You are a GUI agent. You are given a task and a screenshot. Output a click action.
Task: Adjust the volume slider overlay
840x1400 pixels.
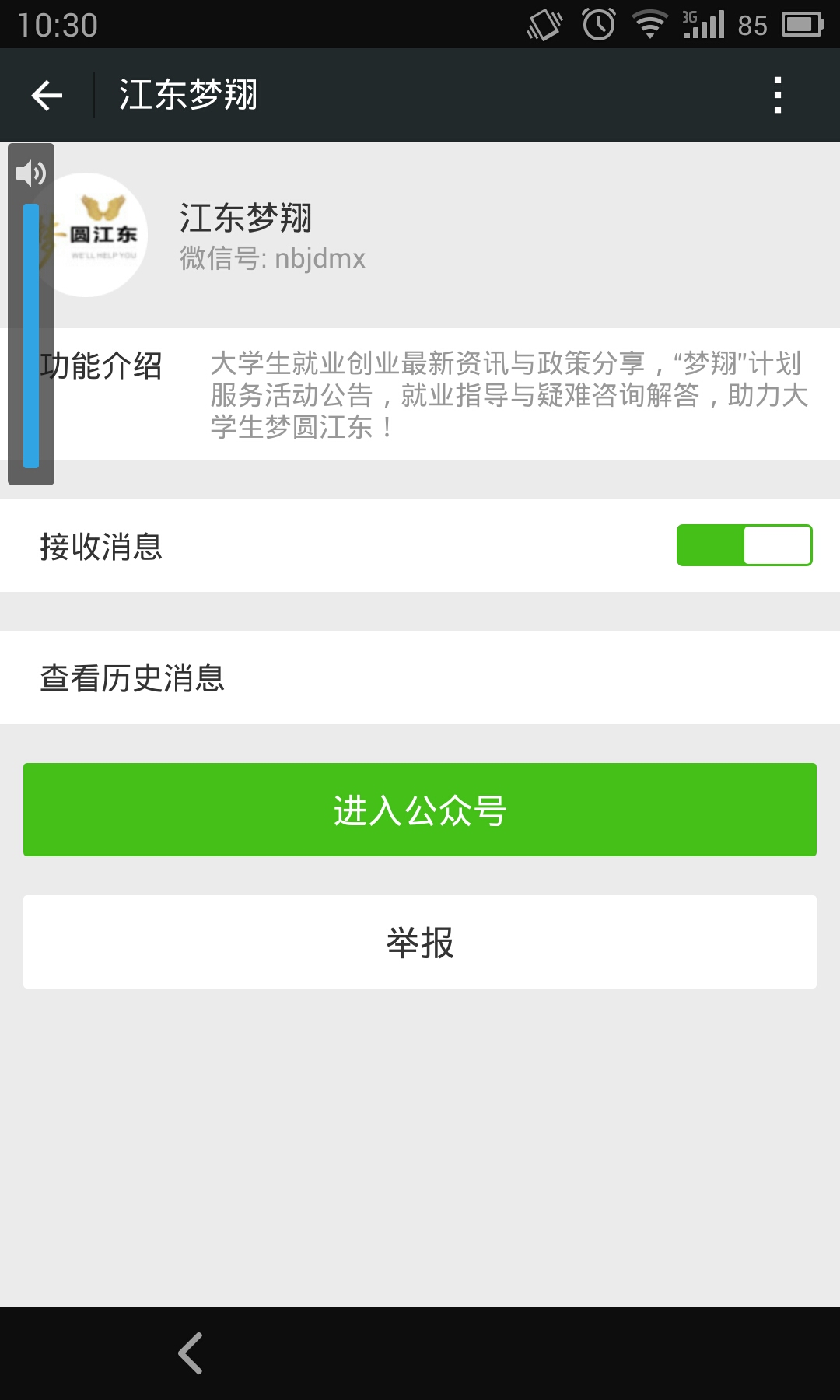click(x=31, y=335)
